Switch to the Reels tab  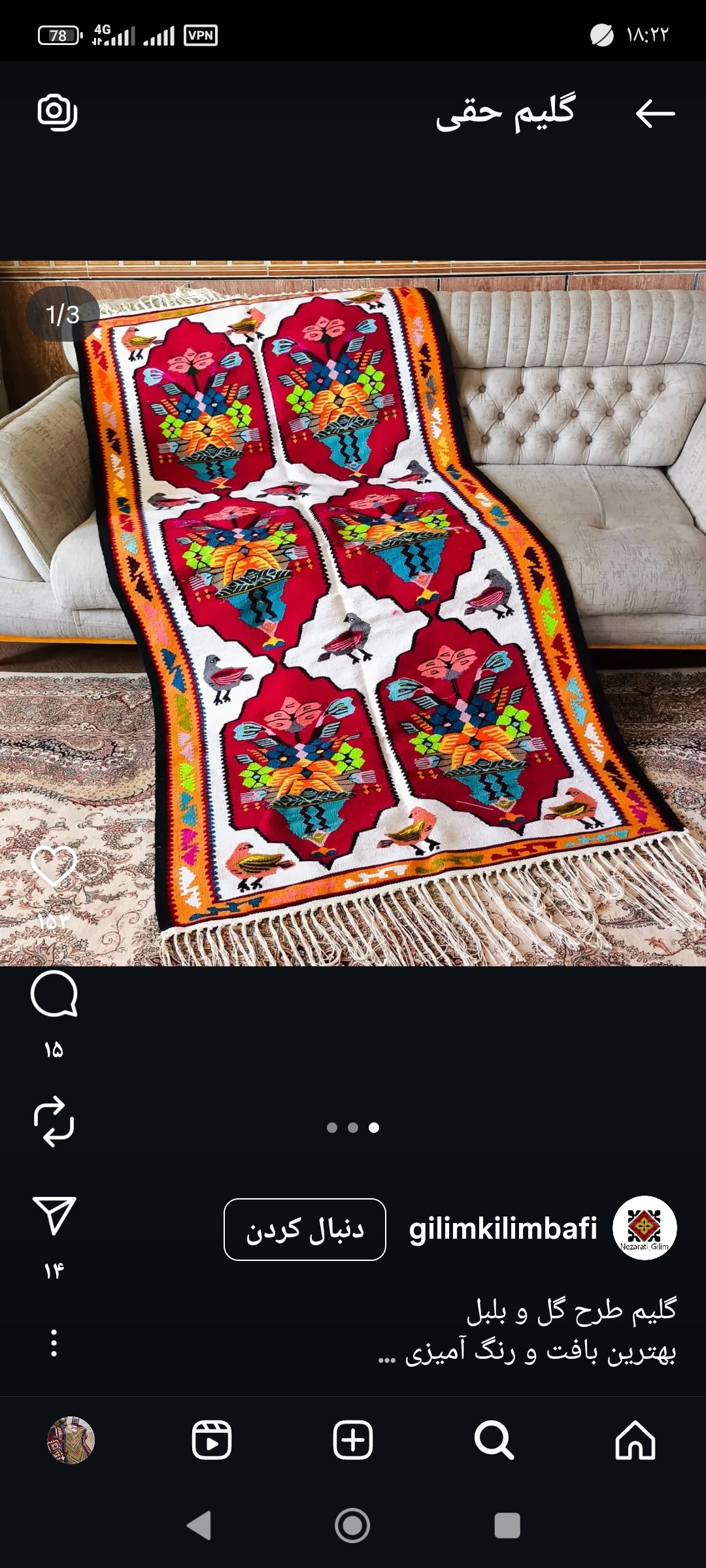click(212, 1440)
